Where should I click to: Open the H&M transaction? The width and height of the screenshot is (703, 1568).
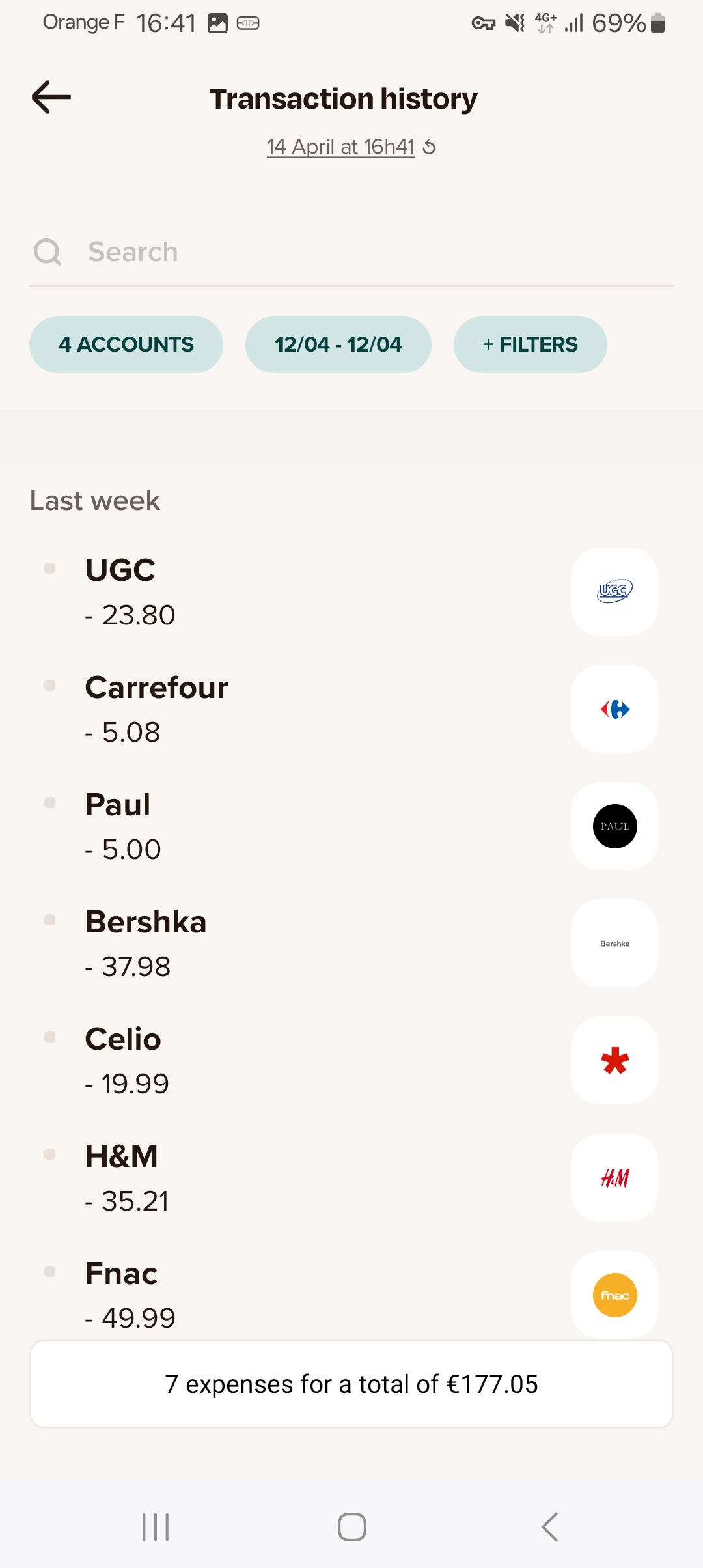click(351, 1178)
